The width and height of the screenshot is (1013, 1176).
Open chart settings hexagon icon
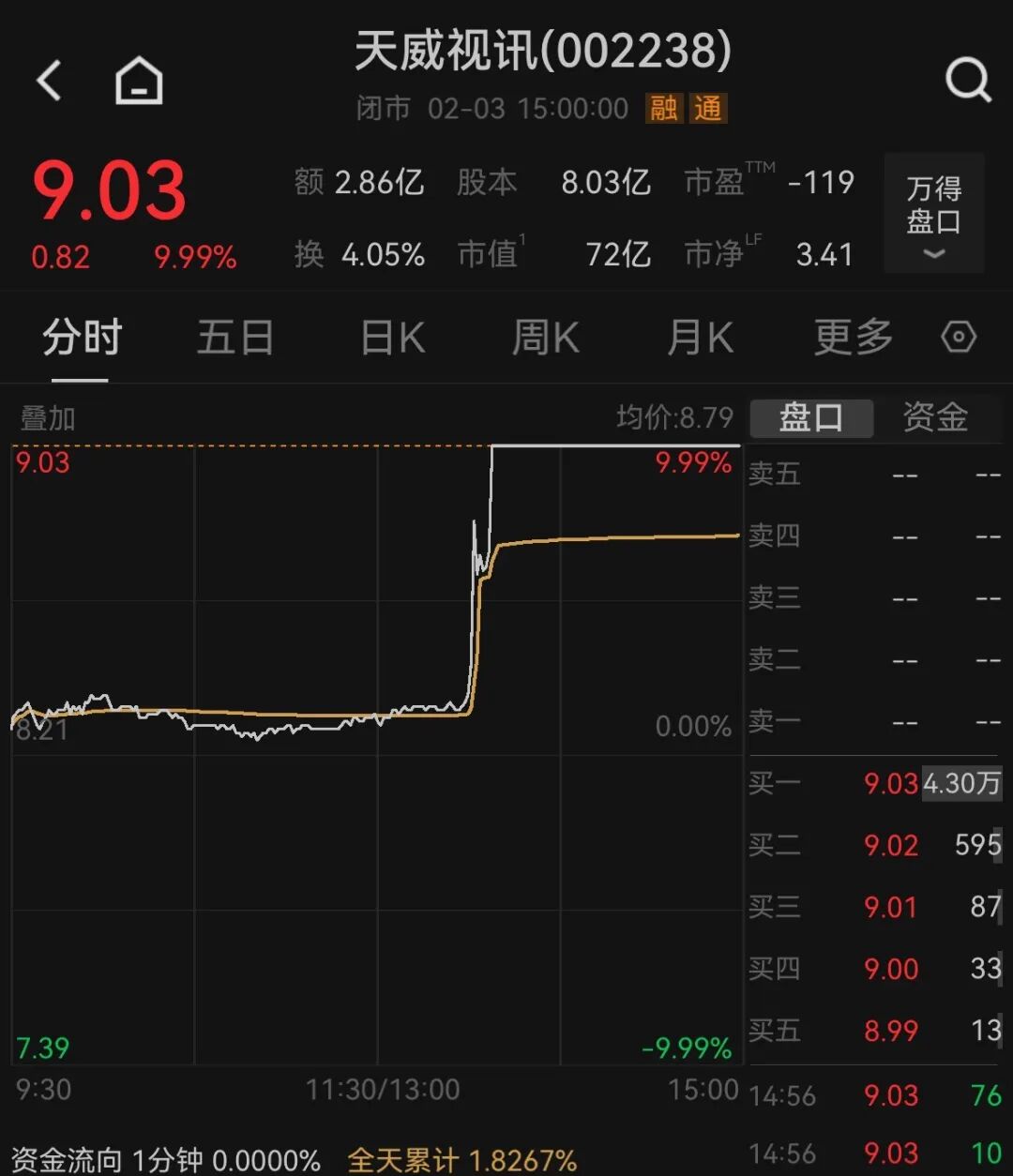coord(959,338)
